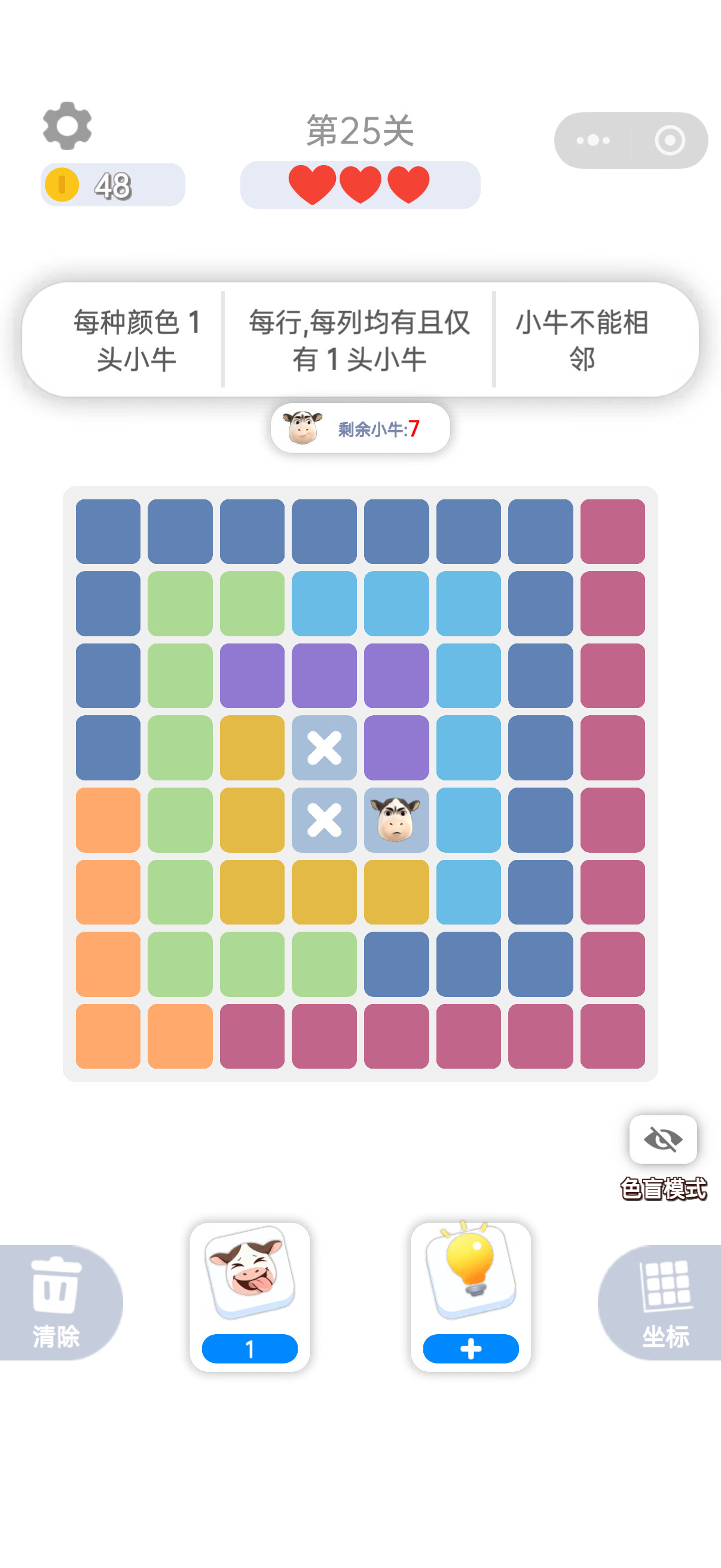Use the laughing cow power-up
Image resolution: width=721 pixels, height=1568 pixels.
(x=250, y=1297)
